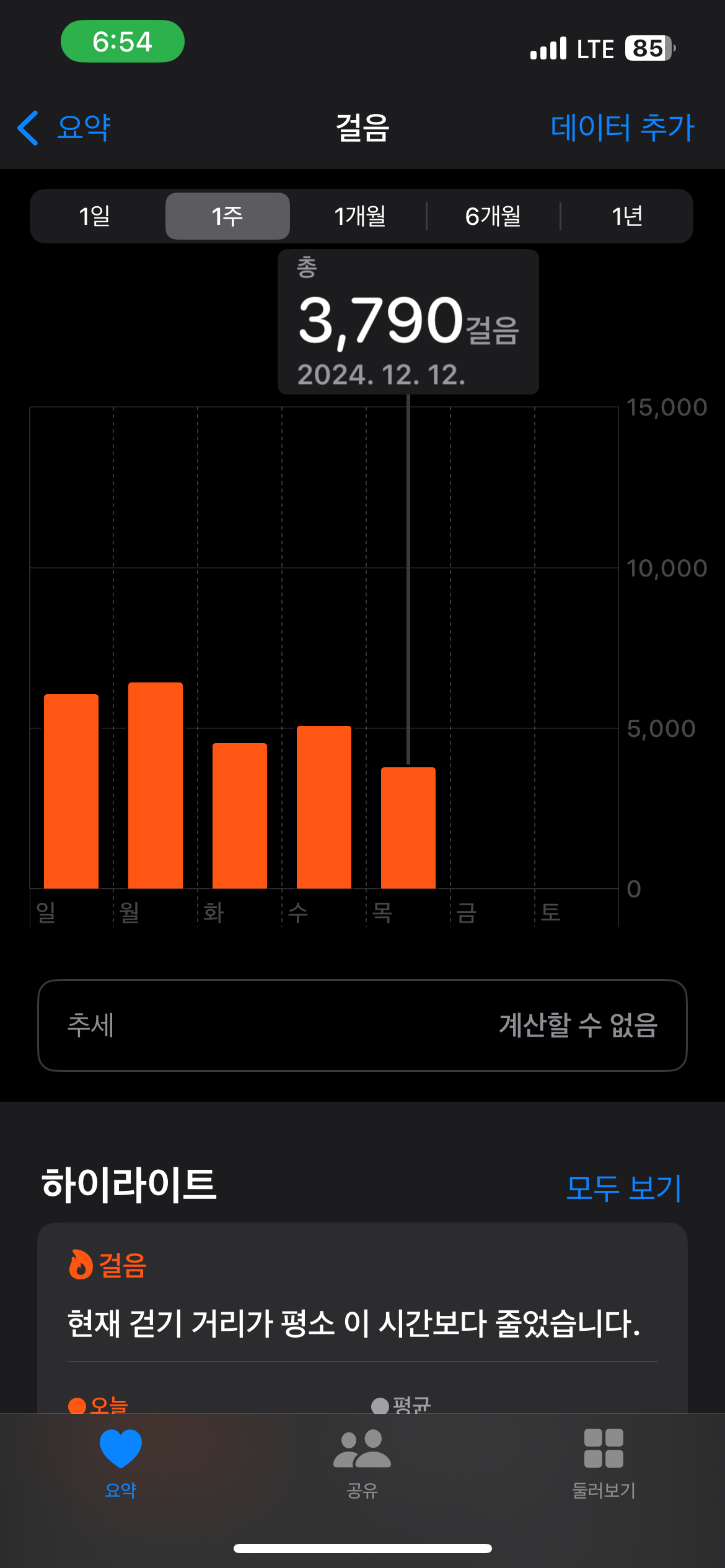Tap 모두 보기 for highlights
Image resolution: width=725 pixels, height=1568 pixels.
[623, 1188]
